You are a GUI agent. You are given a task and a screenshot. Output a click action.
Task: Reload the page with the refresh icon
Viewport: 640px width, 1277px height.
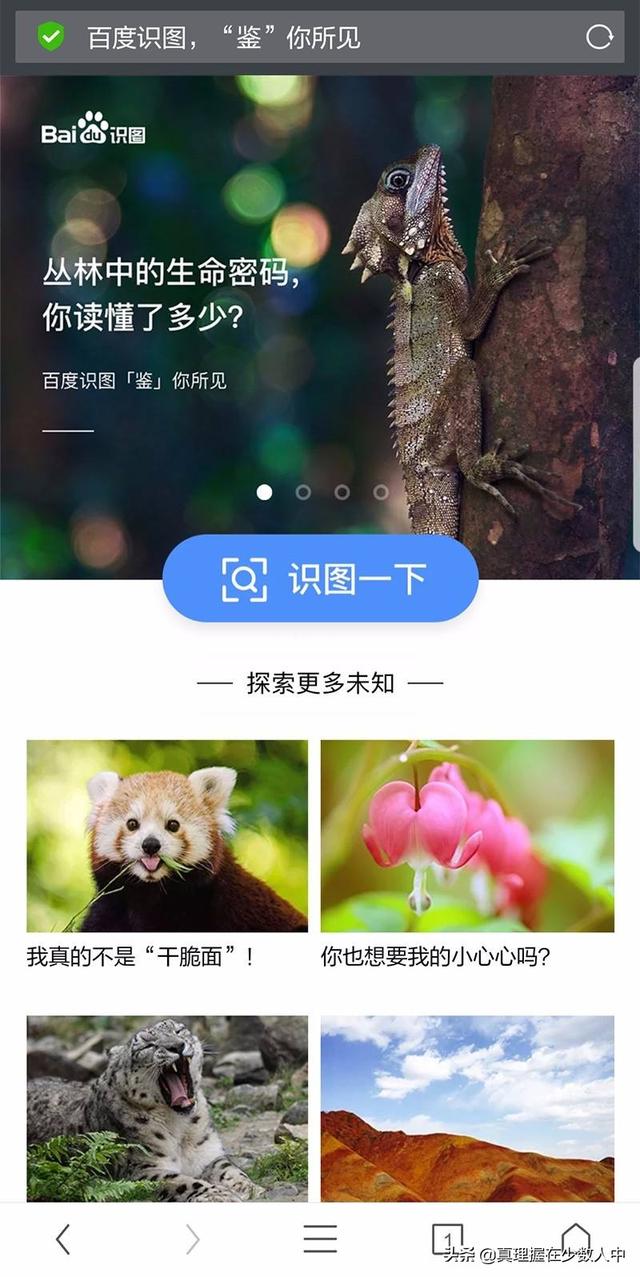[599, 37]
